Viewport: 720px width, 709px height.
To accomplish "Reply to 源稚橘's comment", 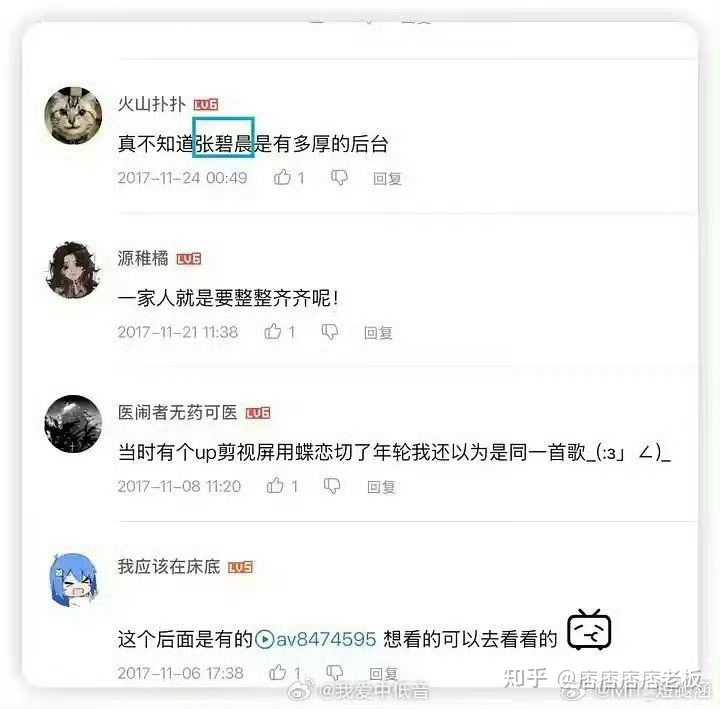I will 378,333.
